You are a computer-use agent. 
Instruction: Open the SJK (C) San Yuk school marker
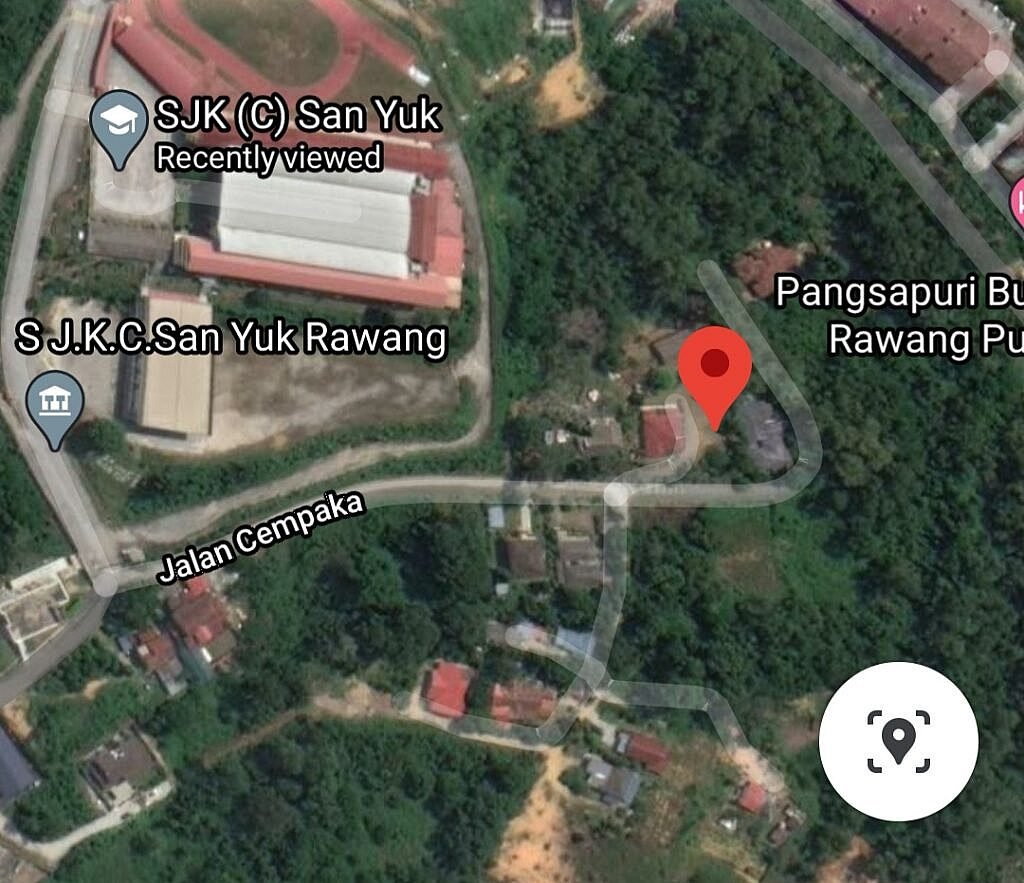coord(119,125)
